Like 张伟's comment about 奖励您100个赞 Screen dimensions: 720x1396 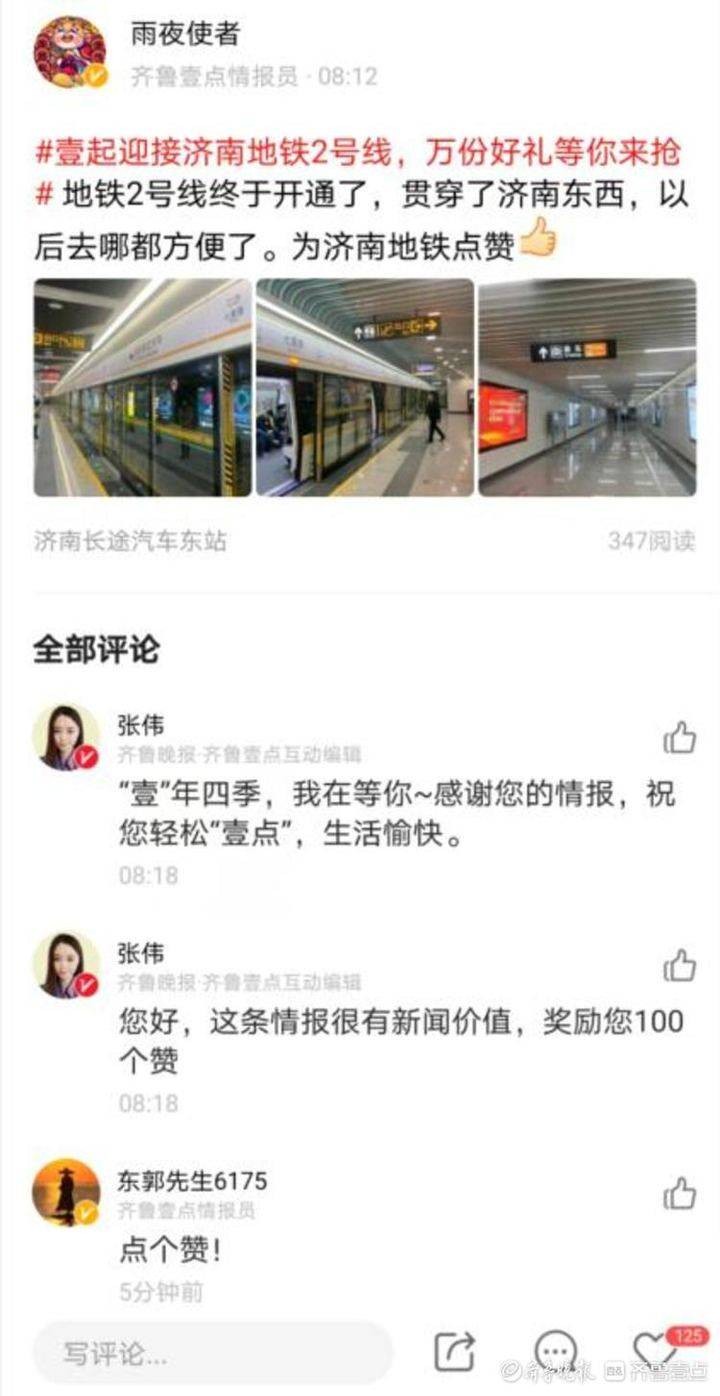click(x=679, y=966)
